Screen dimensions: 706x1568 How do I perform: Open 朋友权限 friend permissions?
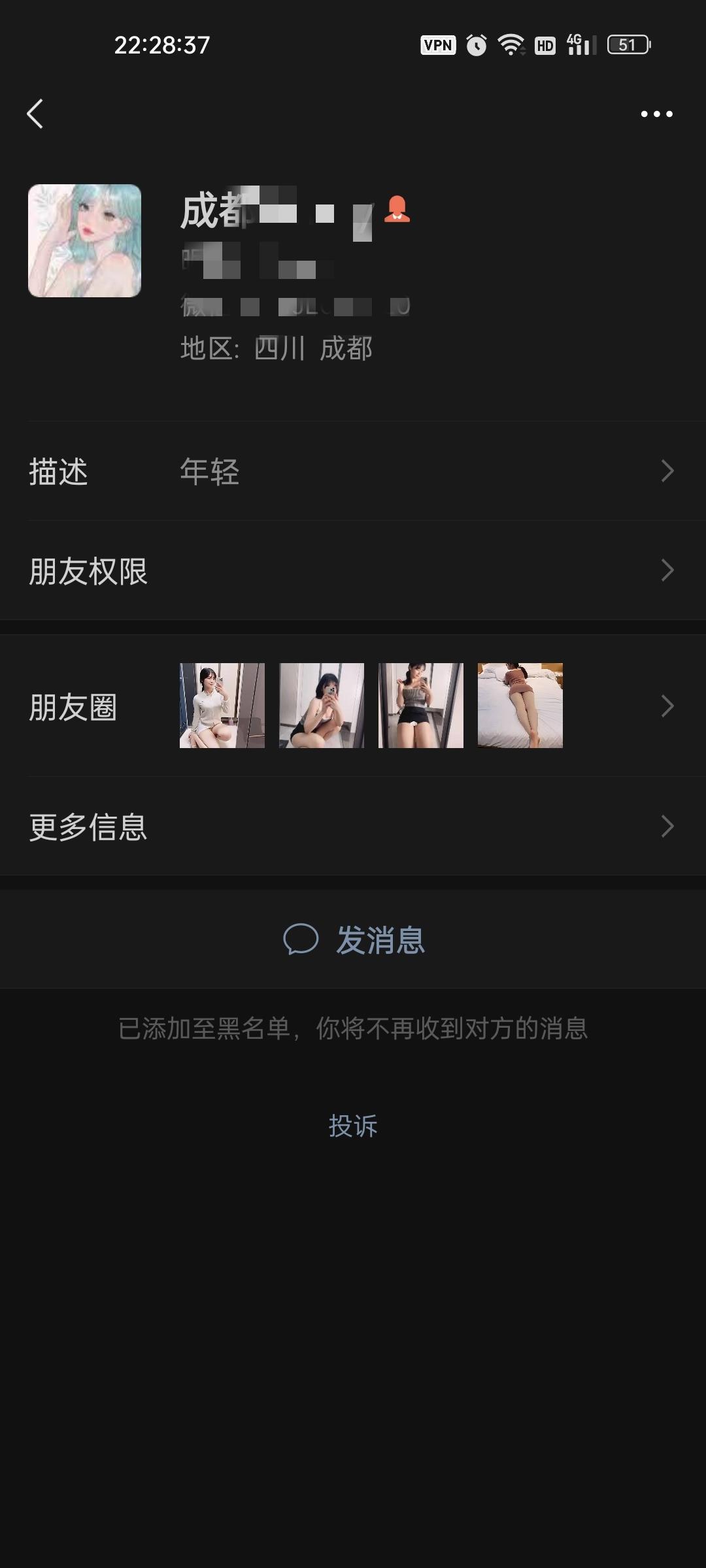pos(353,571)
